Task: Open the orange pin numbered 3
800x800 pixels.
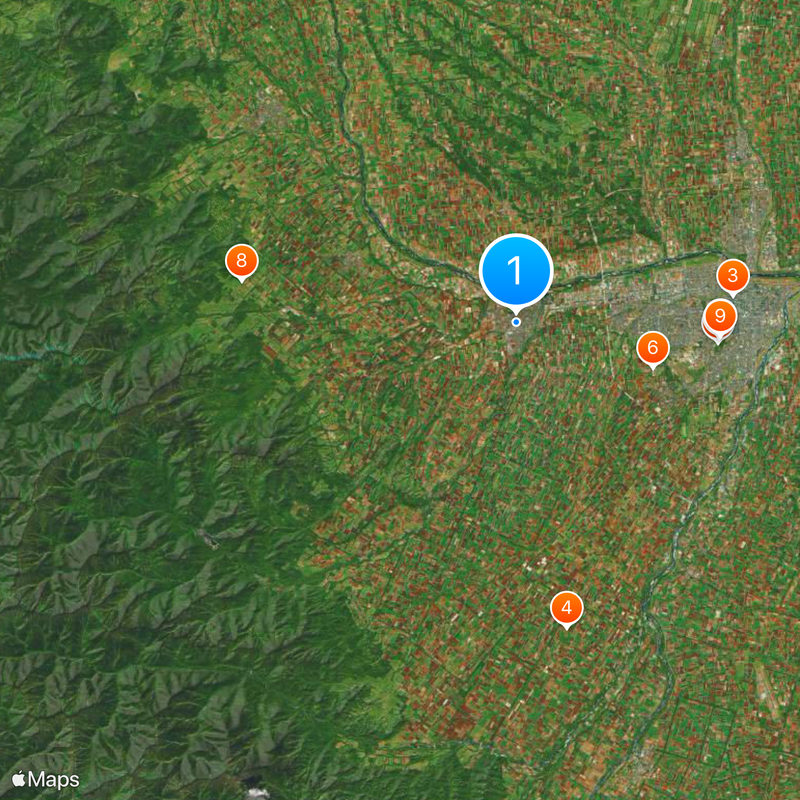Action: pyautogui.click(x=733, y=276)
